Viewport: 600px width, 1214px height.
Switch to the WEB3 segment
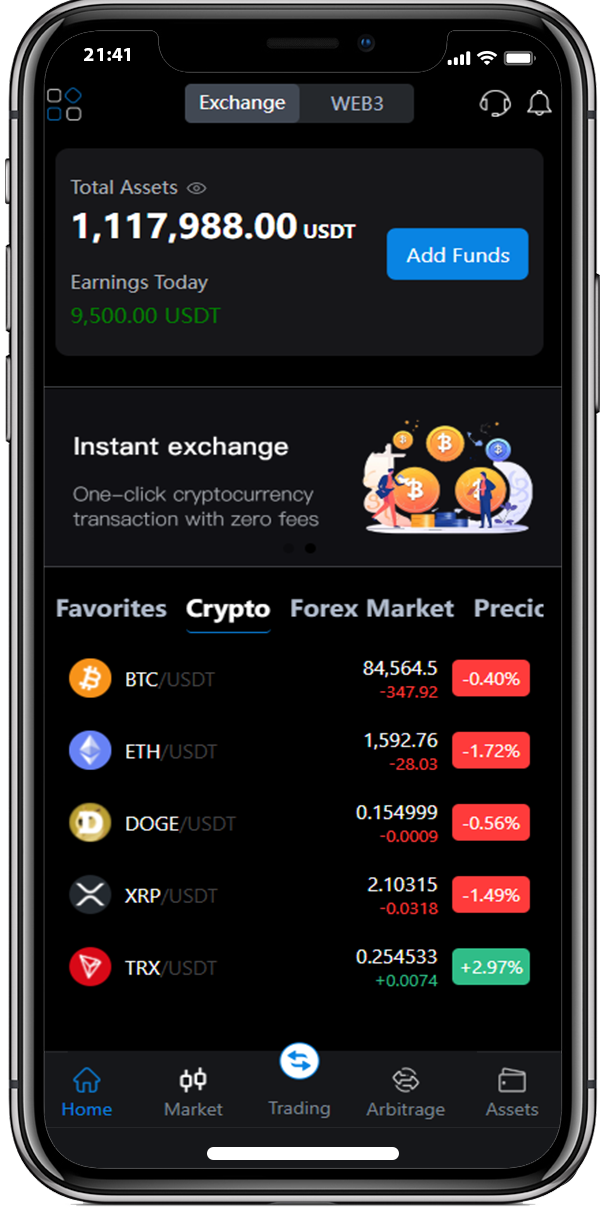tap(357, 103)
